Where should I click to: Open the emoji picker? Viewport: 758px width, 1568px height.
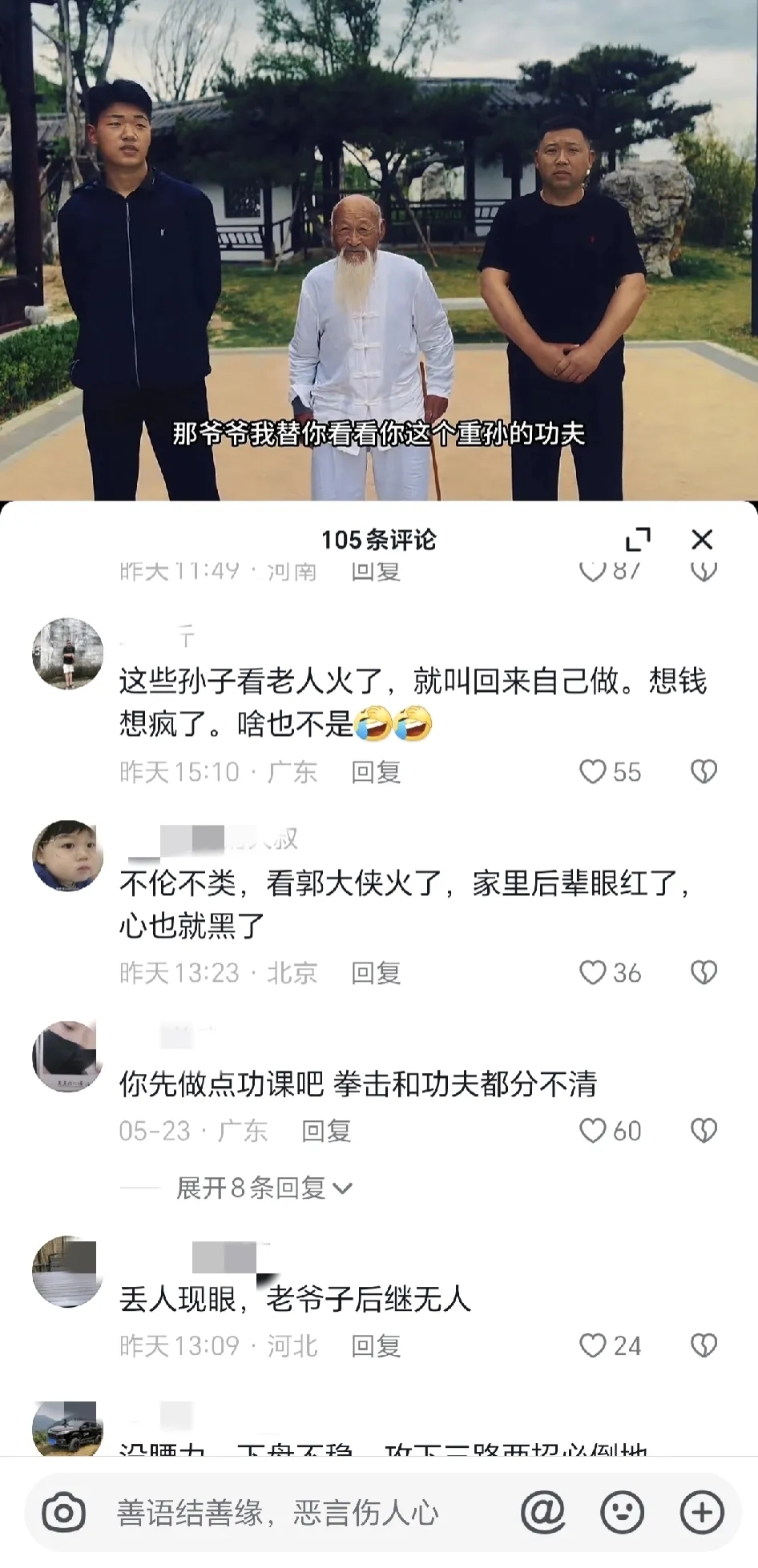(x=623, y=1513)
